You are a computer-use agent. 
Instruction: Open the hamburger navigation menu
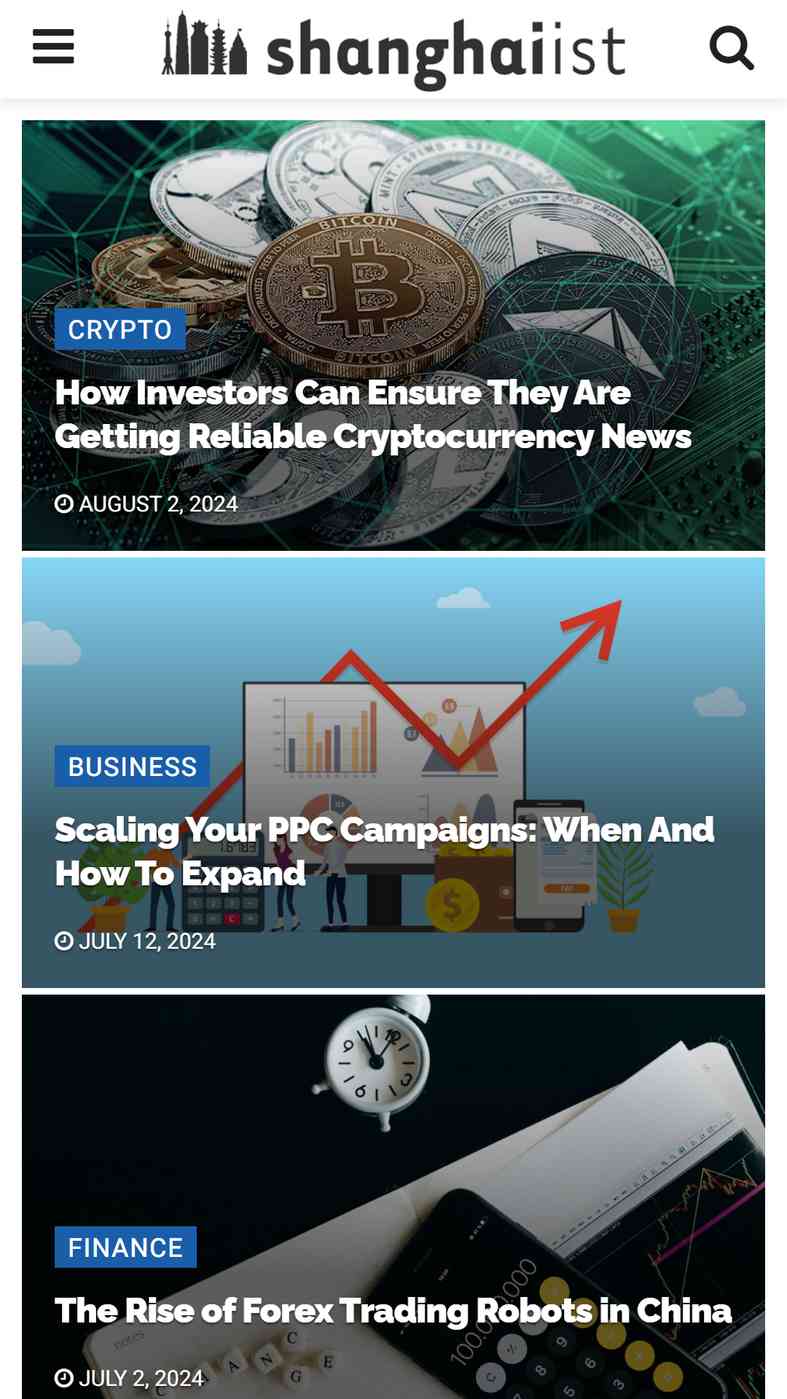pos(53,47)
